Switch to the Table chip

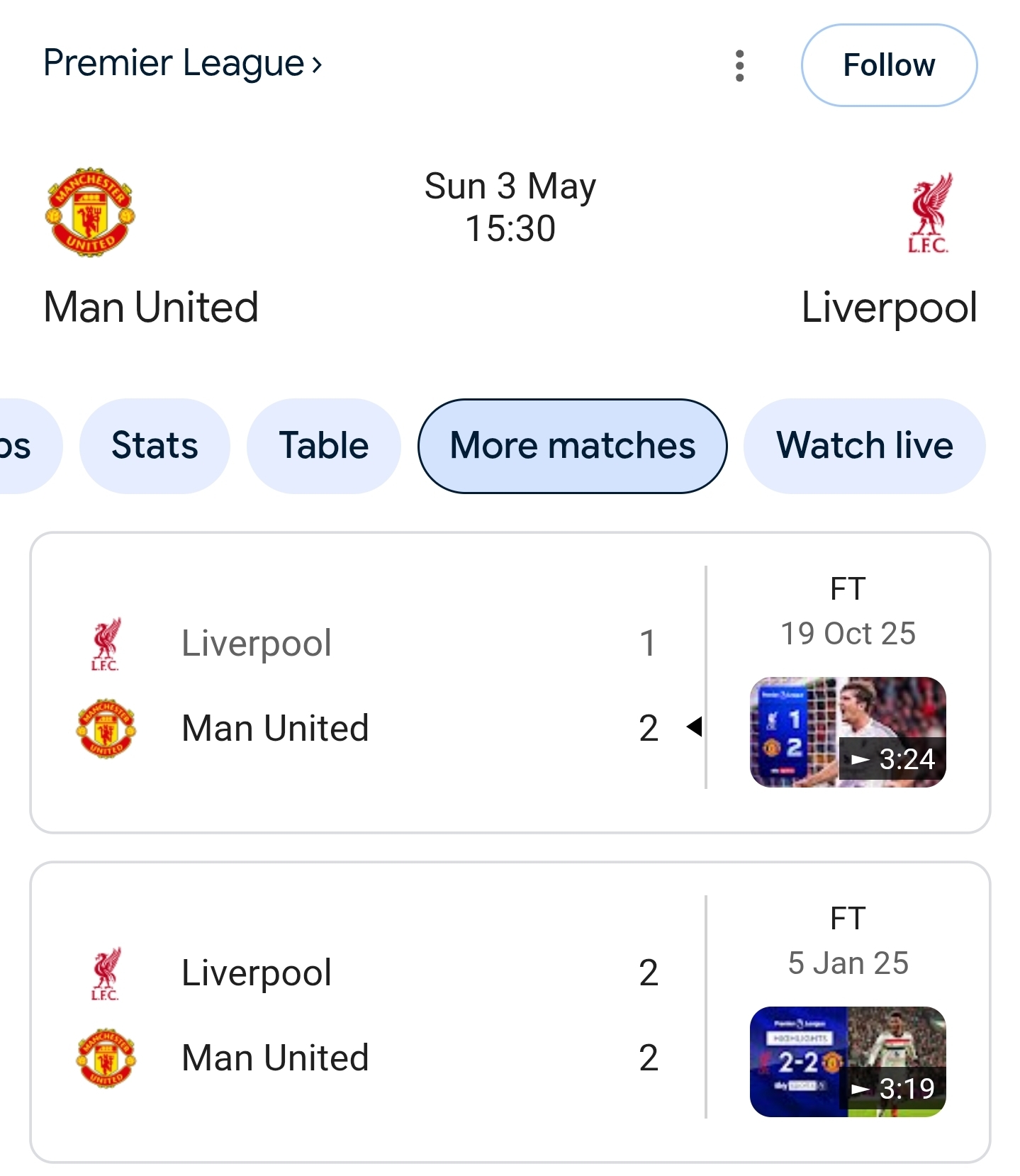click(324, 446)
